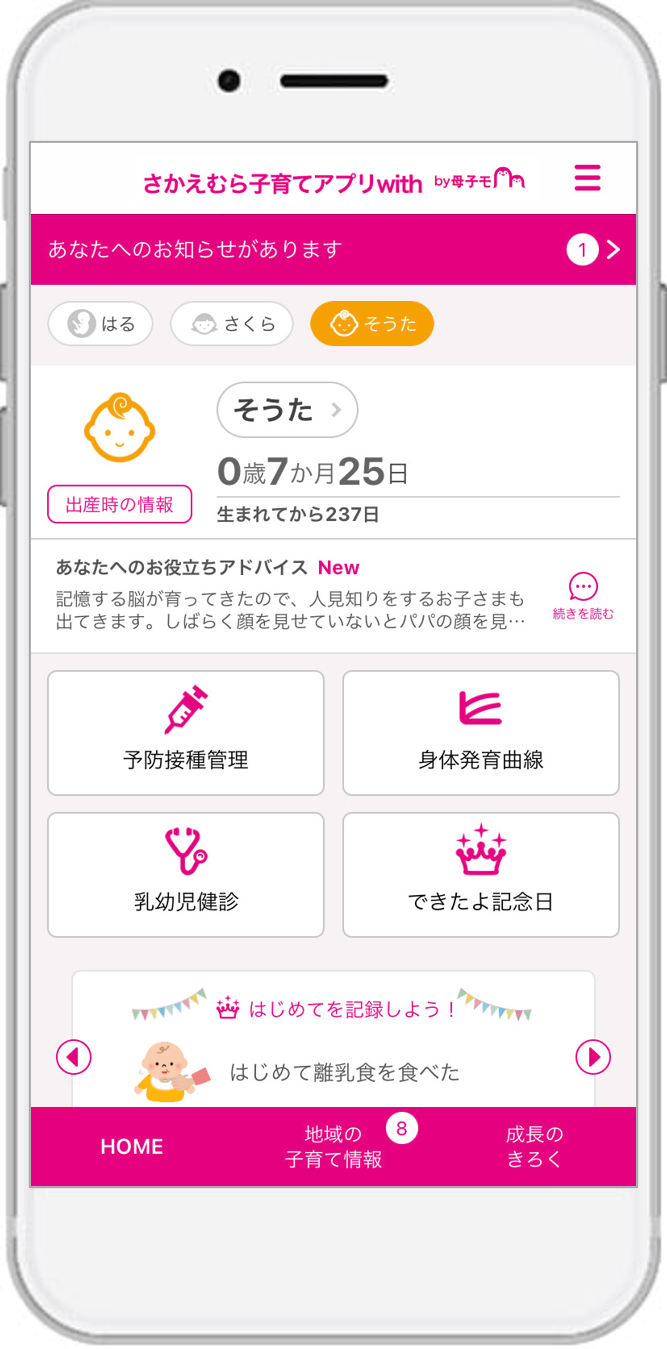Show the next はじめて record card
The image size is (667, 1349).
tap(593, 1057)
